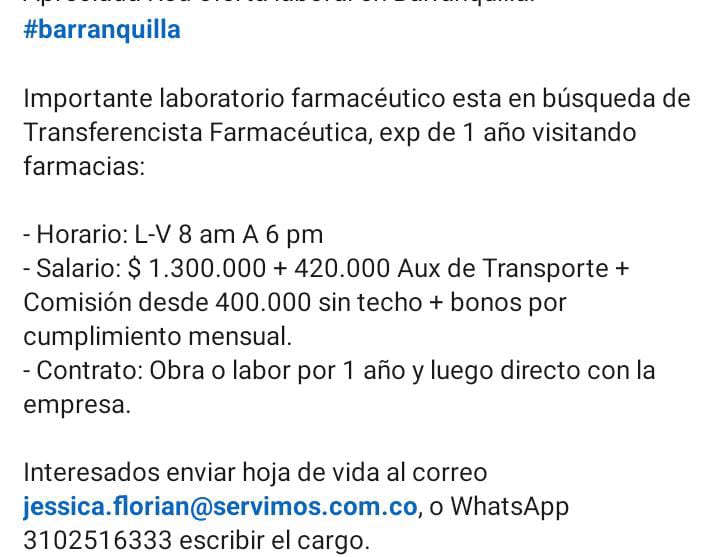Open the #barranquilla hashtag
This screenshot has height=557, width=720.
102,30
